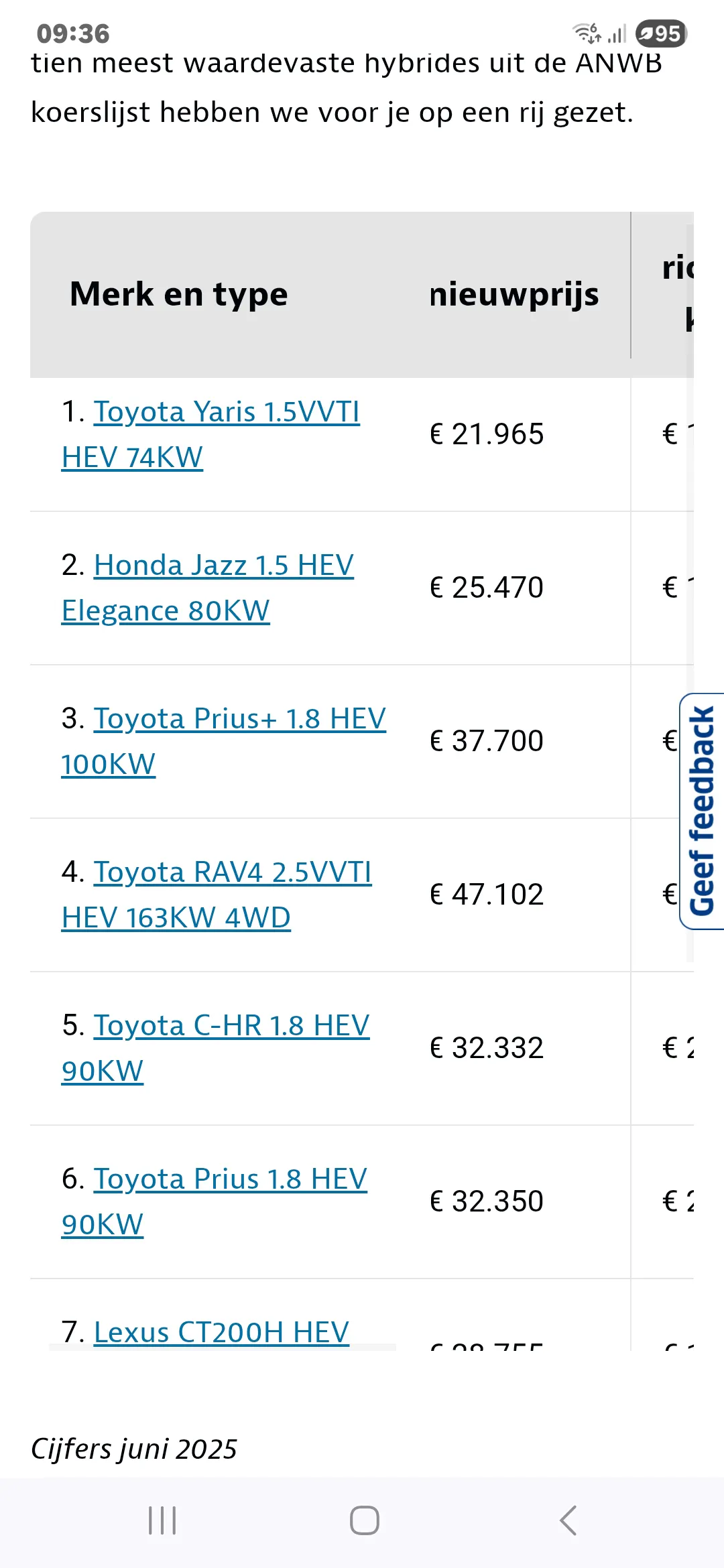Open the Geef feedback side tab
This screenshot has height=1568, width=724.
click(x=702, y=811)
